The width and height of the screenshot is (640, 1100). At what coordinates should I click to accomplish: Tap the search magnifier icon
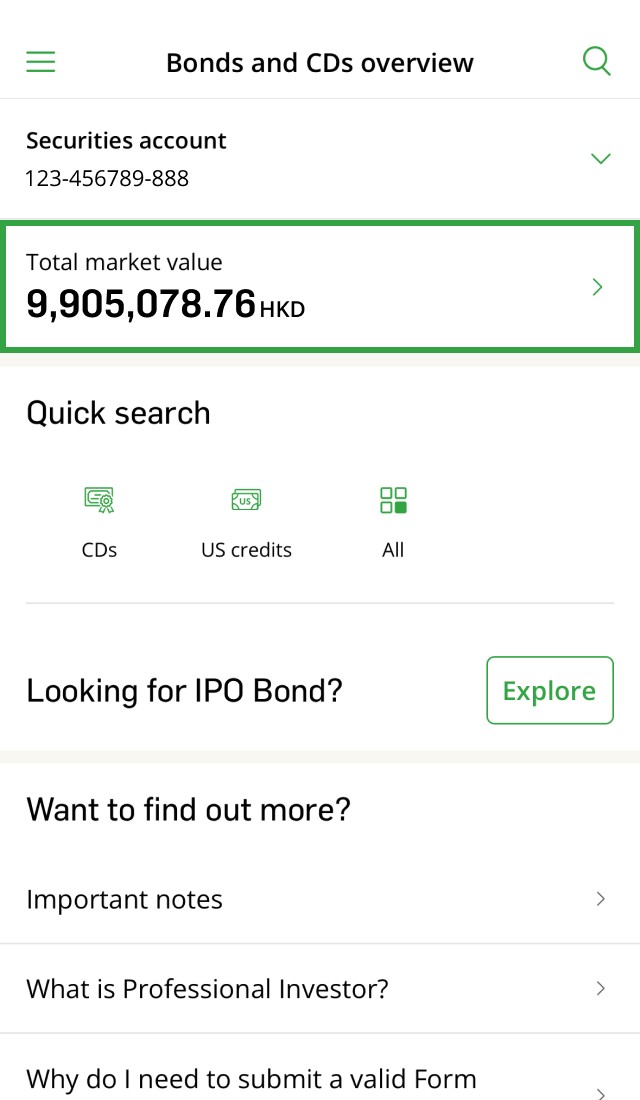tap(596, 62)
